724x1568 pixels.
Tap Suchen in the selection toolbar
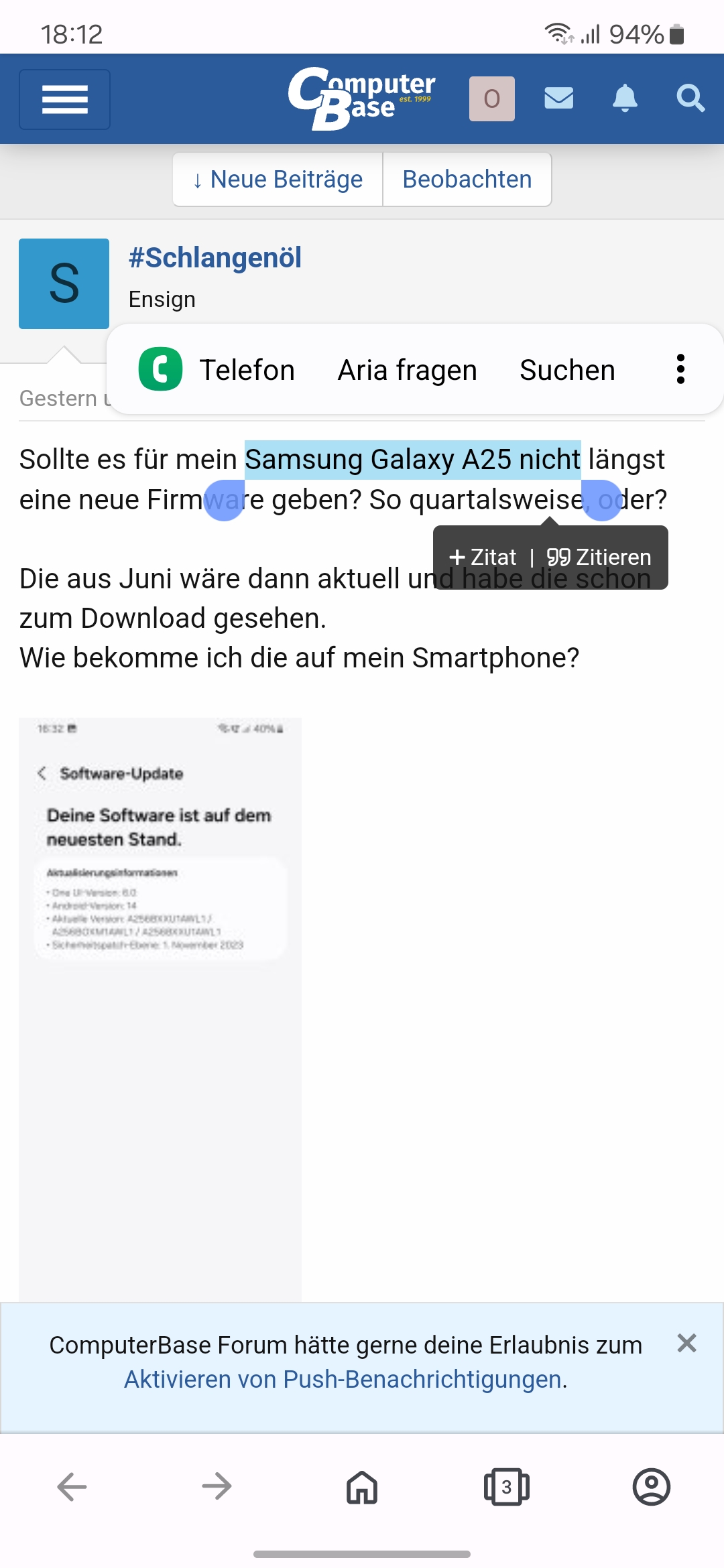(x=567, y=370)
